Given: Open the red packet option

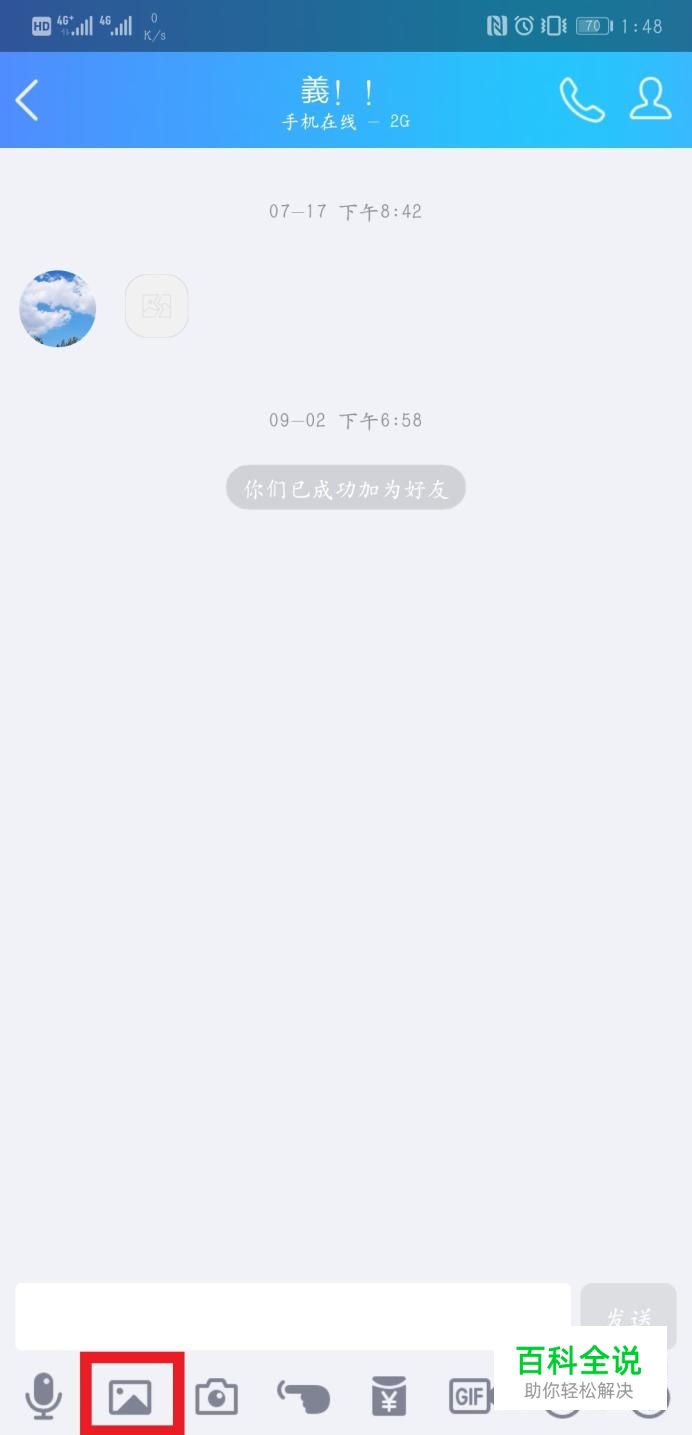Looking at the screenshot, I should tap(389, 1396).
